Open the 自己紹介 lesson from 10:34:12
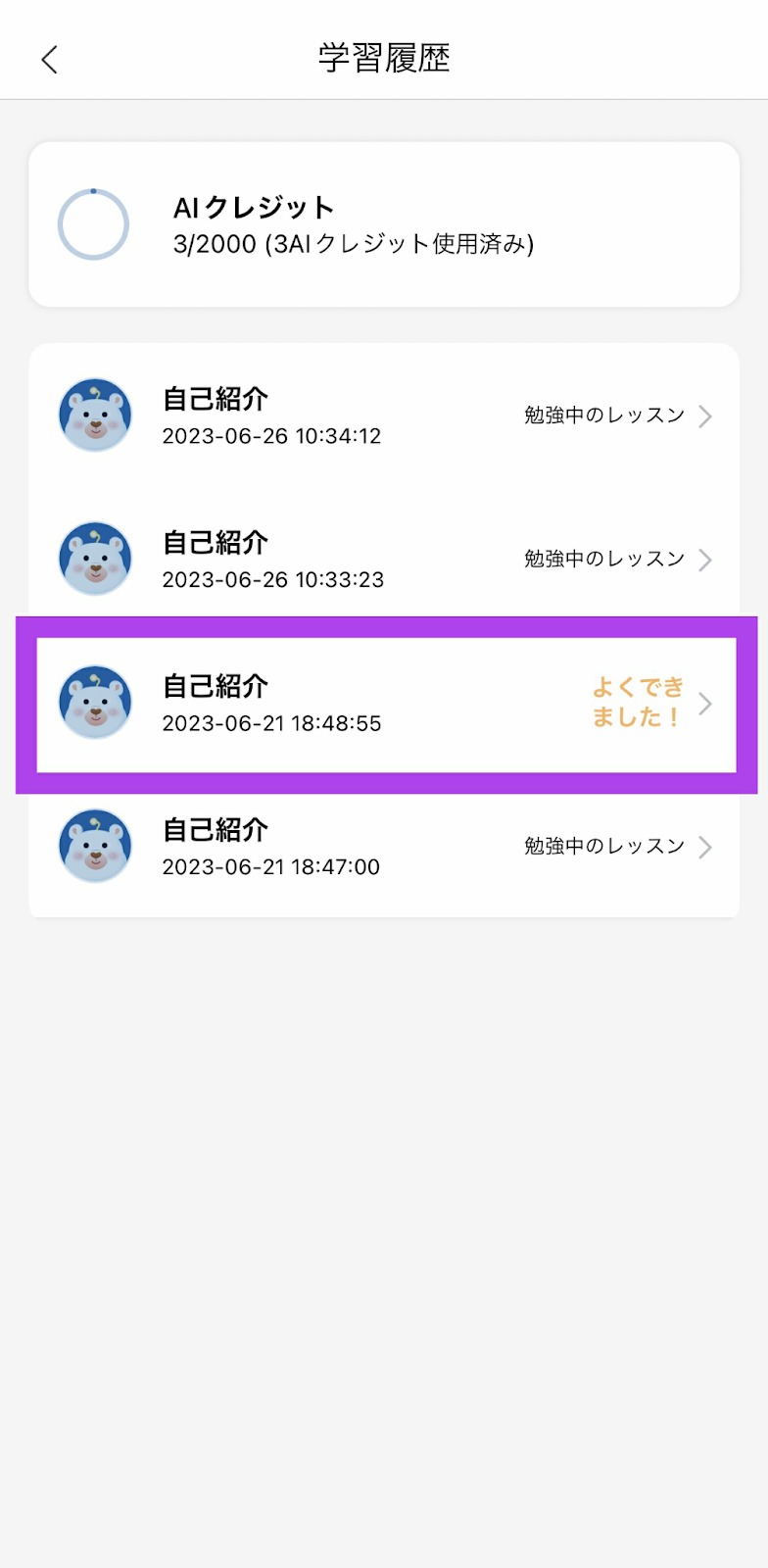 click(384, 416)
